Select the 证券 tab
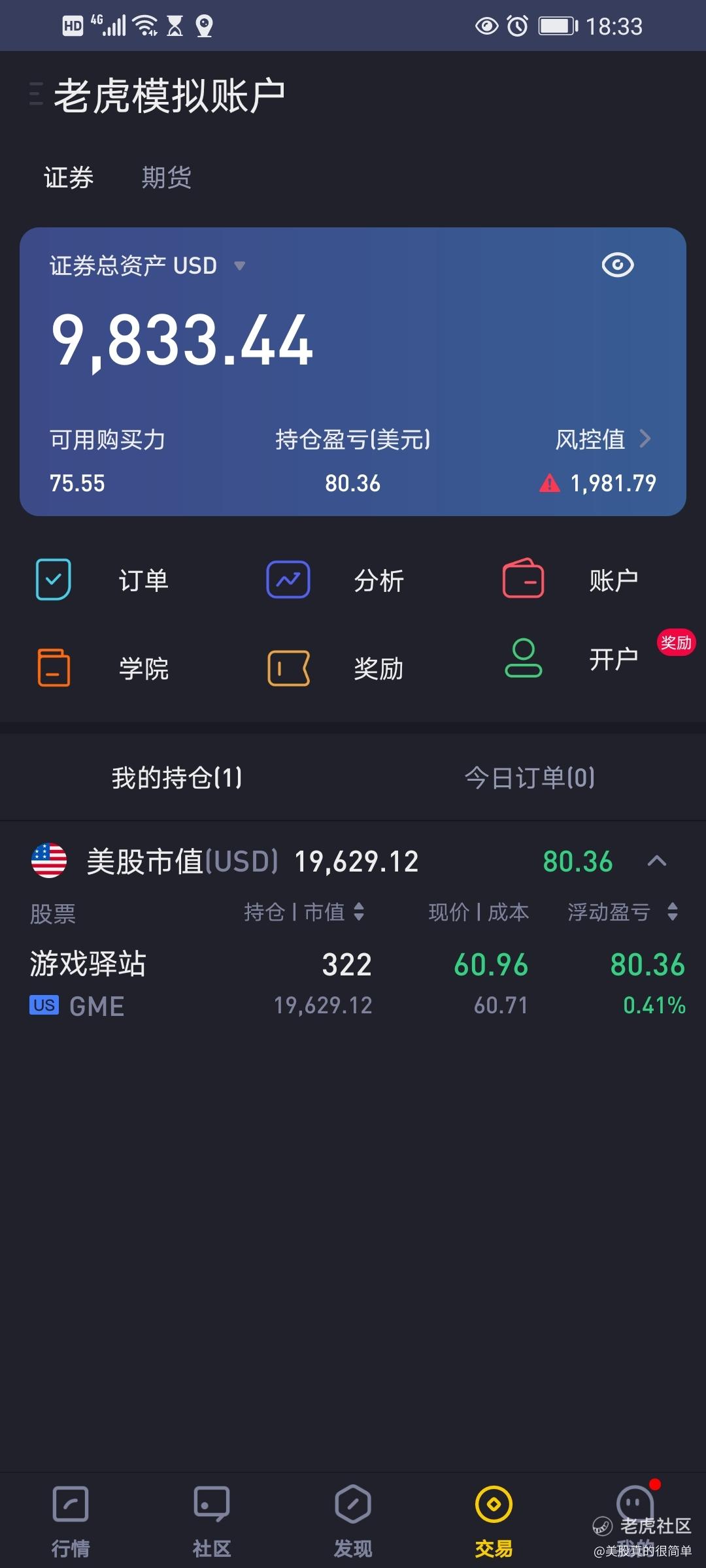 click(x=69, y=177)
